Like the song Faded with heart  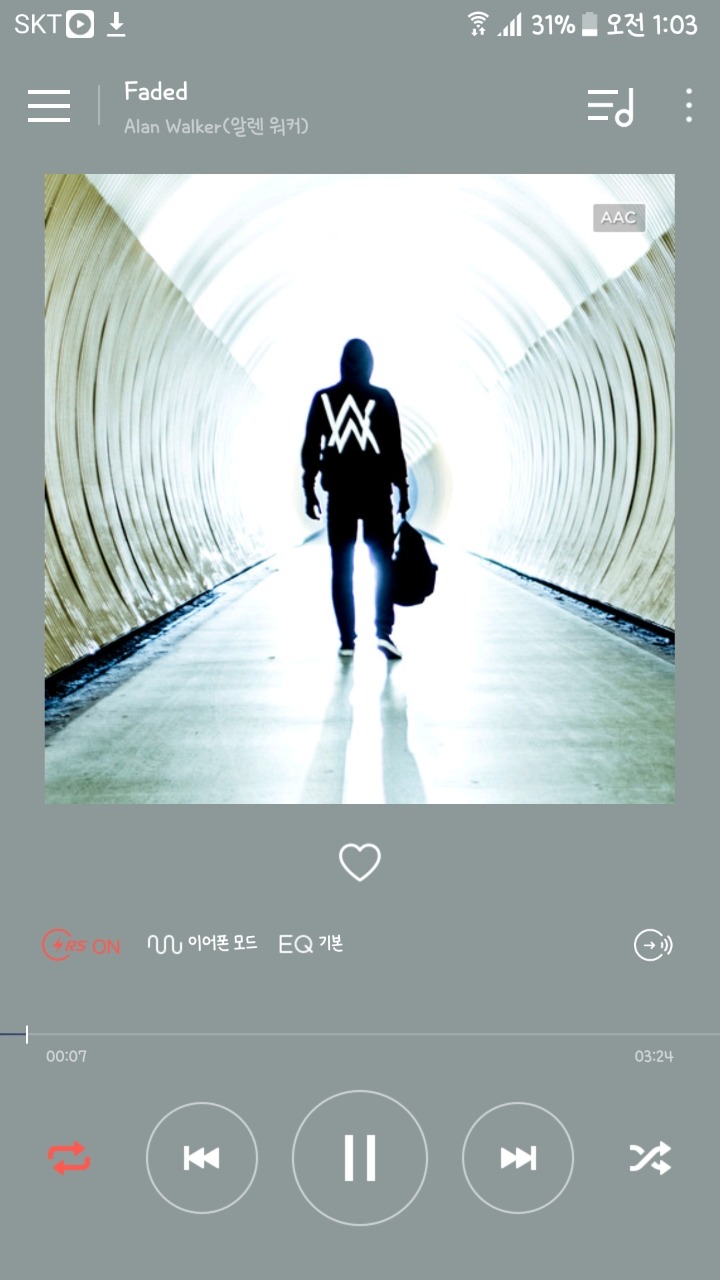point(360,861)
